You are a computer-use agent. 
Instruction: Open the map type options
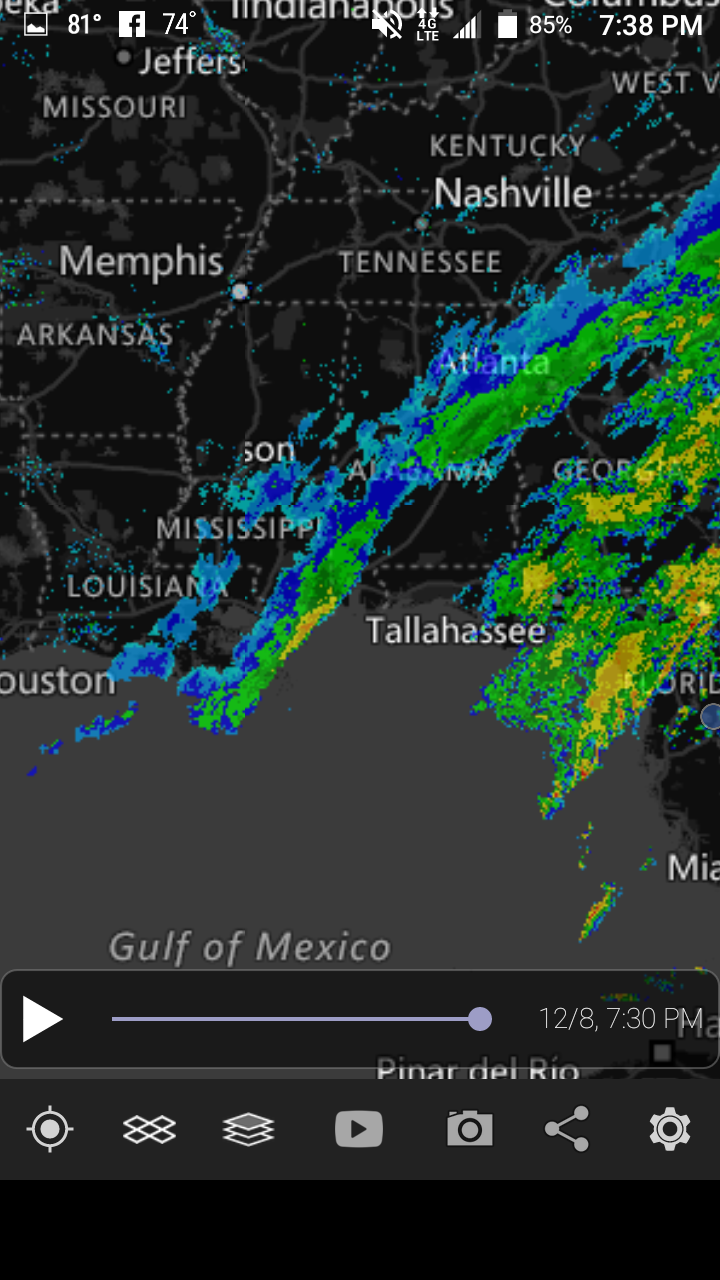(x=149, y=1130)
